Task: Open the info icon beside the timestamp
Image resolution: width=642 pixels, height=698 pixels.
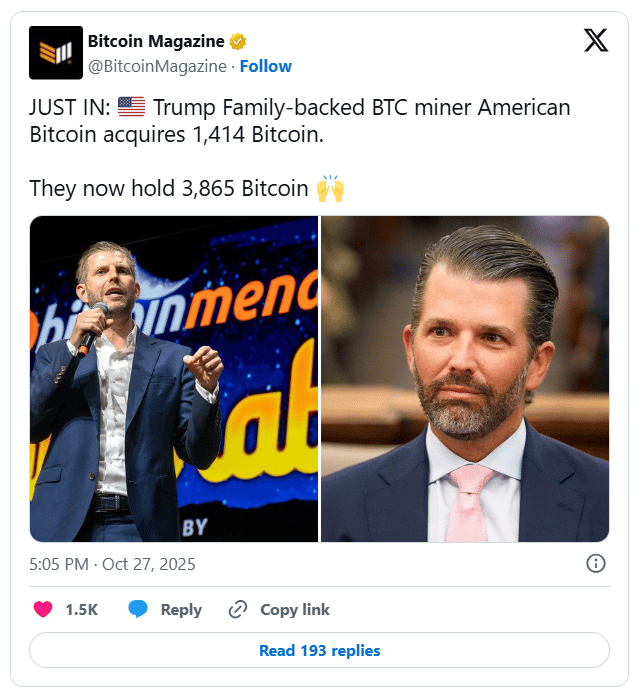Action: tap(595, 563)
